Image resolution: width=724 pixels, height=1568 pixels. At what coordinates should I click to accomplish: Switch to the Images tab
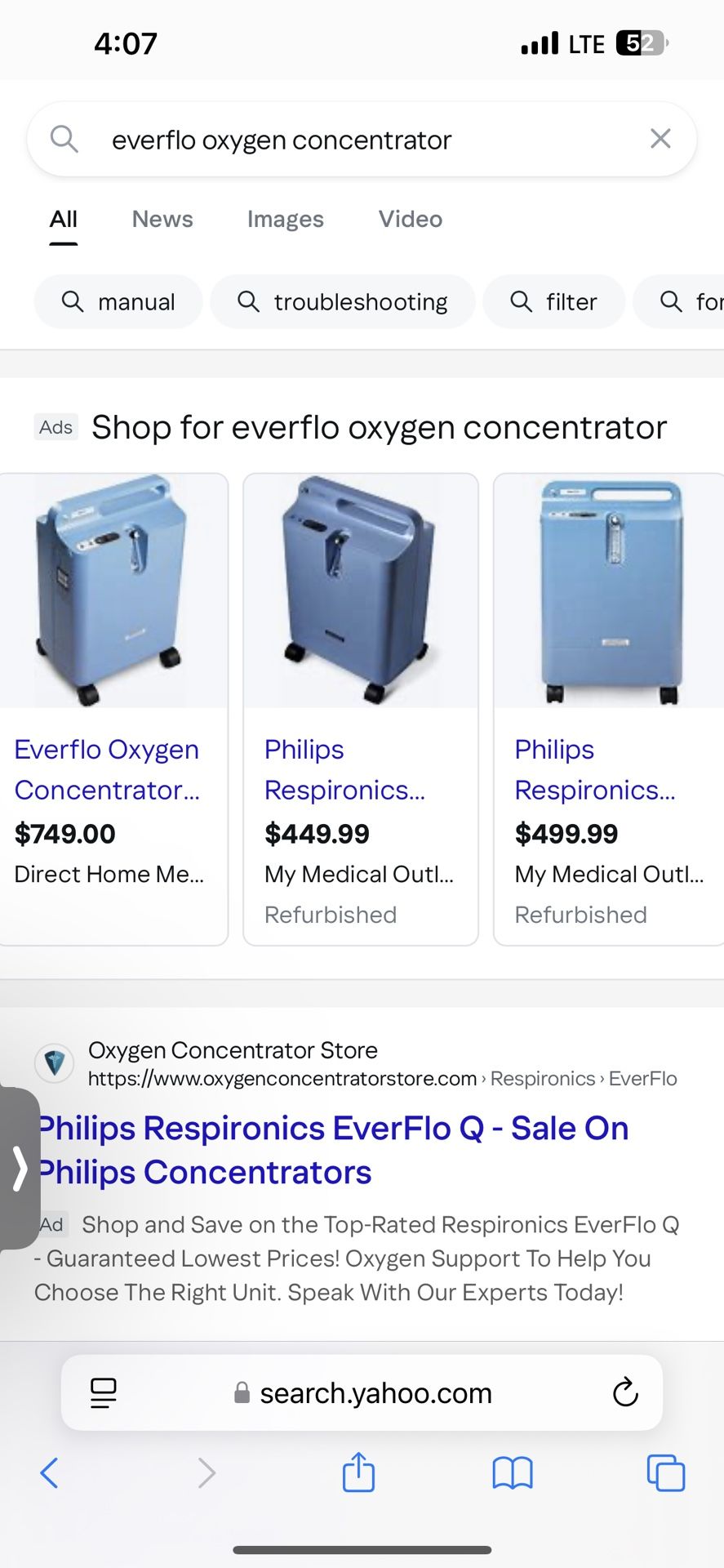[286, 219]
